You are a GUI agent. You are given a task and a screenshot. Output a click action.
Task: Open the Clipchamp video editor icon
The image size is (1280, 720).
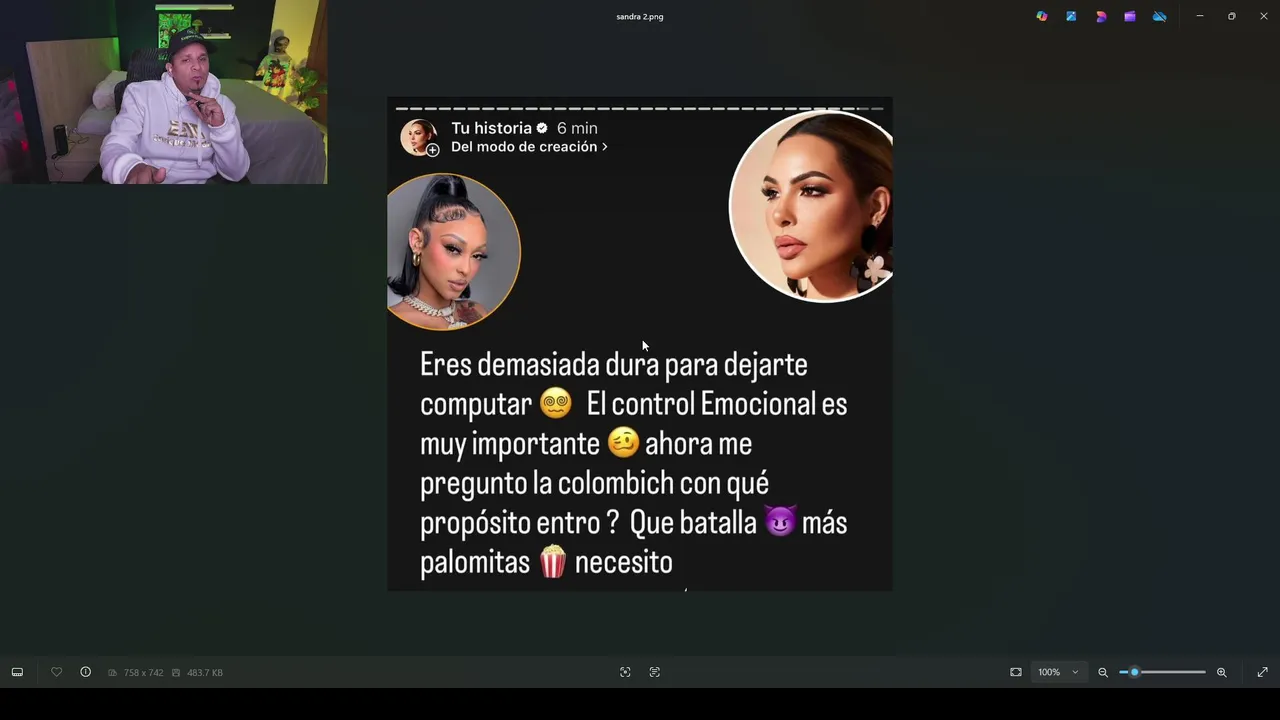point(1130,16)
